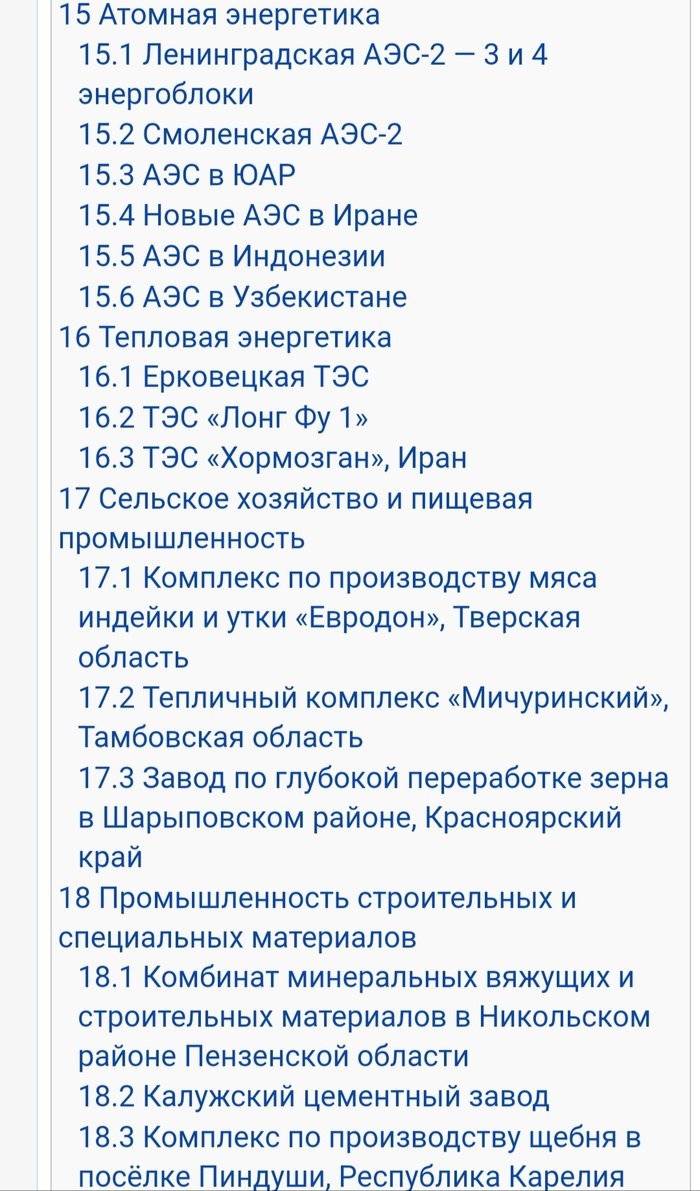Viewport: 700px width, 1191px height.
Task: Jump to 15.2 Смоленская АЭС-2
Action: click(x=240, y=135)
